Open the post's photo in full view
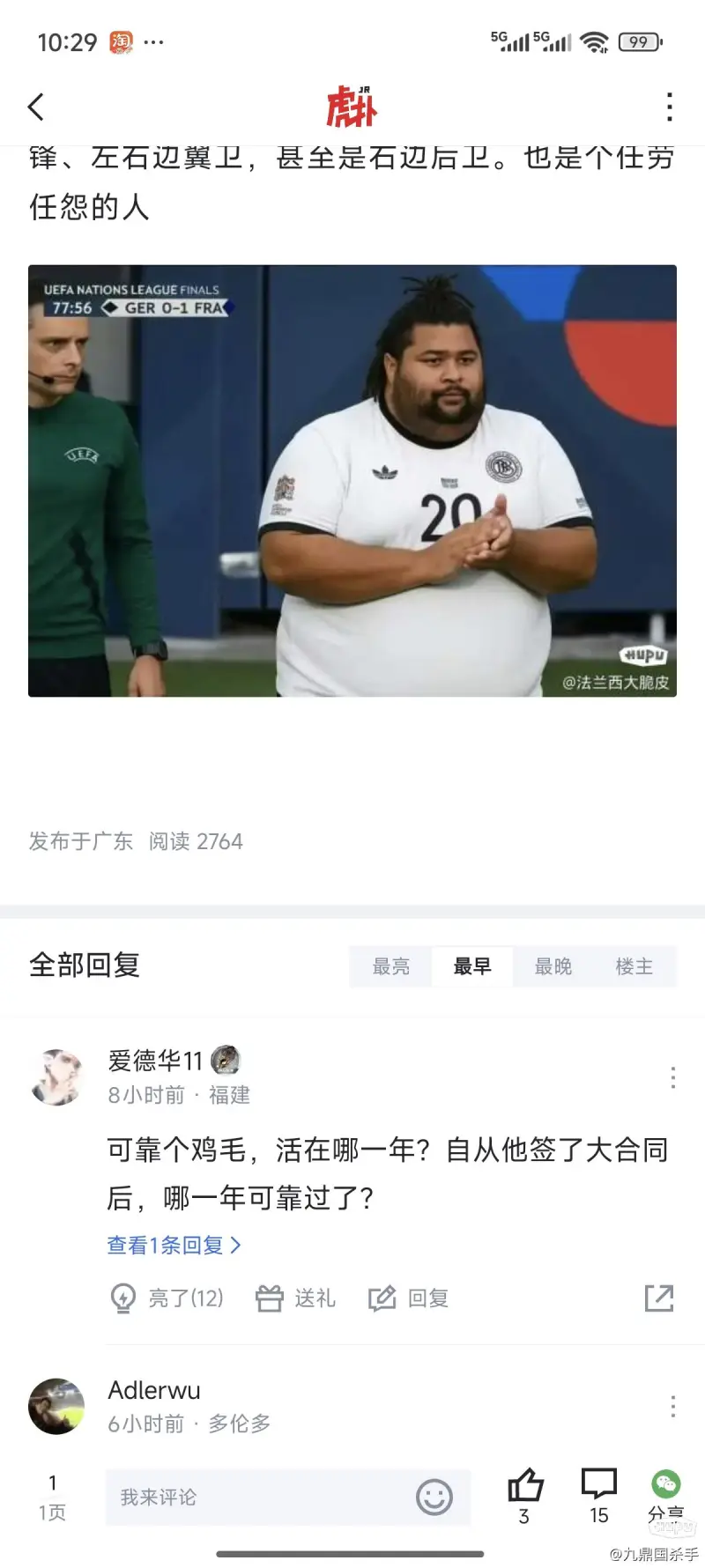Viewport: 705px width, 1568px height. (352, 480)
